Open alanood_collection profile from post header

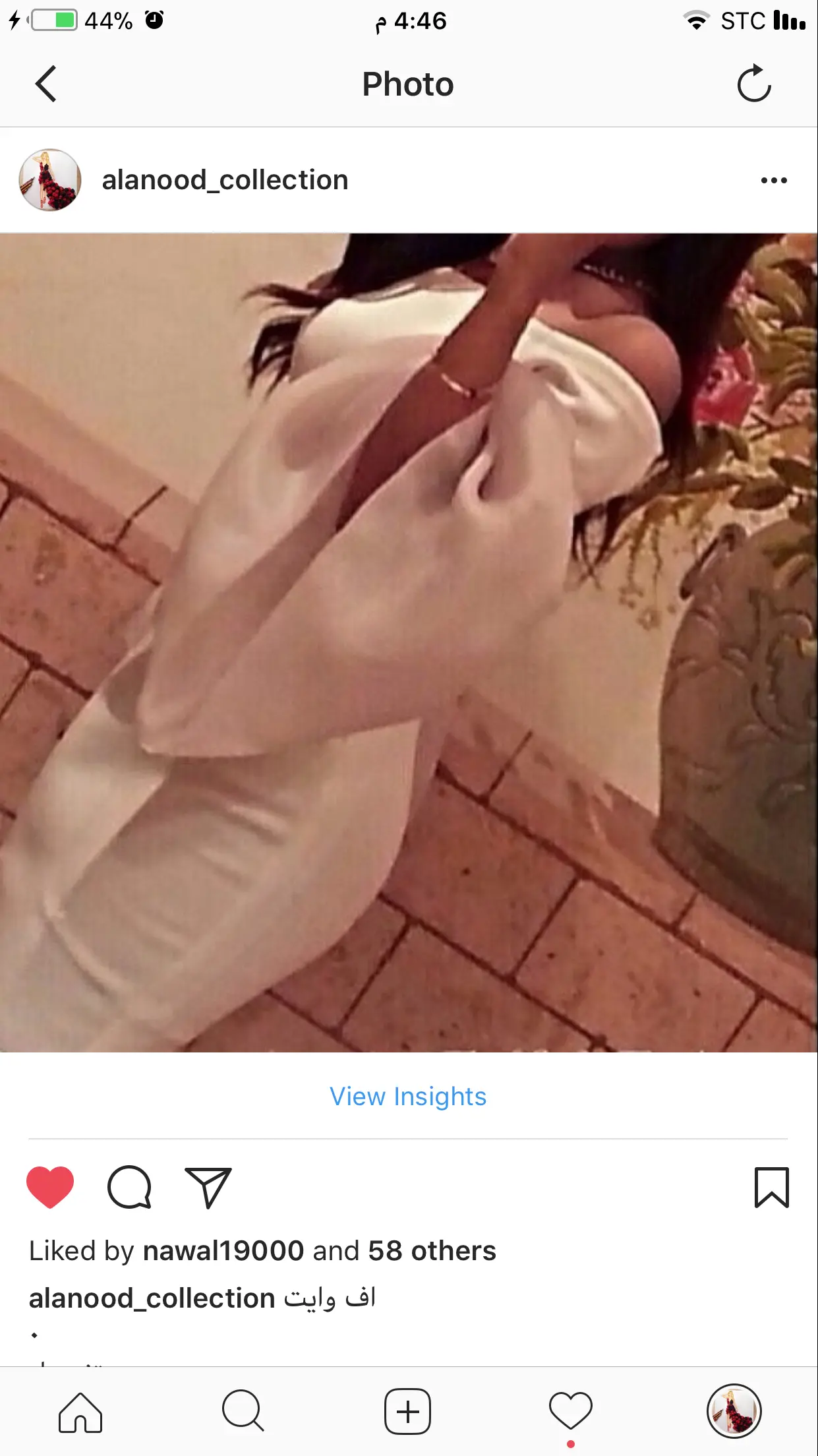pyautogui.click(x=225, y=180)
